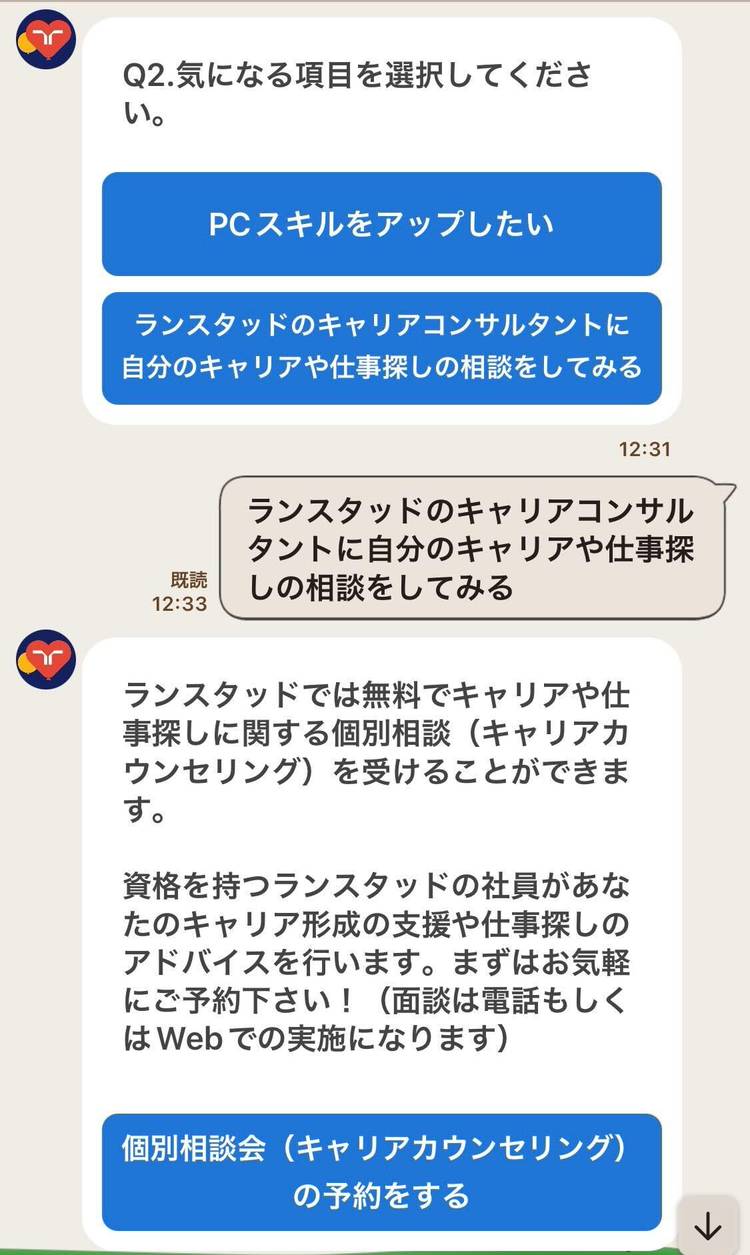Jump to latest message with down arrow

pyautogui.click(x=708, y=1225)
